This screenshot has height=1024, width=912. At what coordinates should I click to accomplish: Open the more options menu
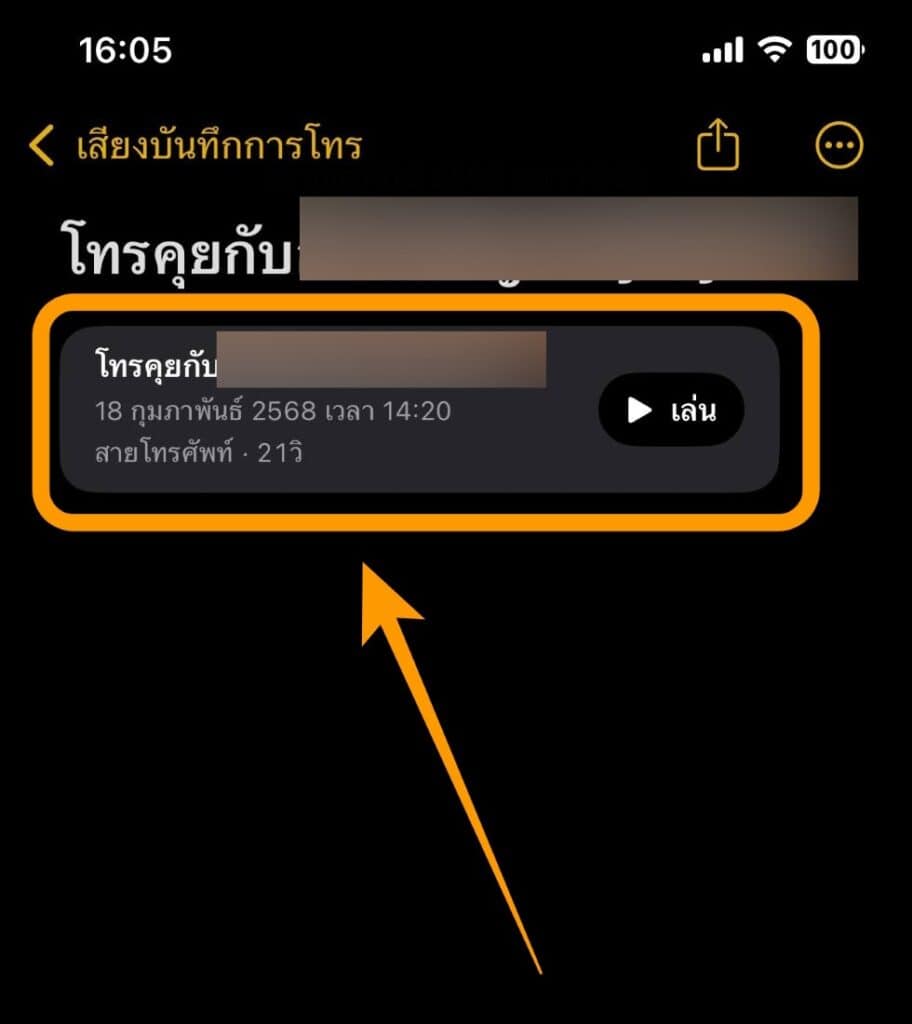838,148
